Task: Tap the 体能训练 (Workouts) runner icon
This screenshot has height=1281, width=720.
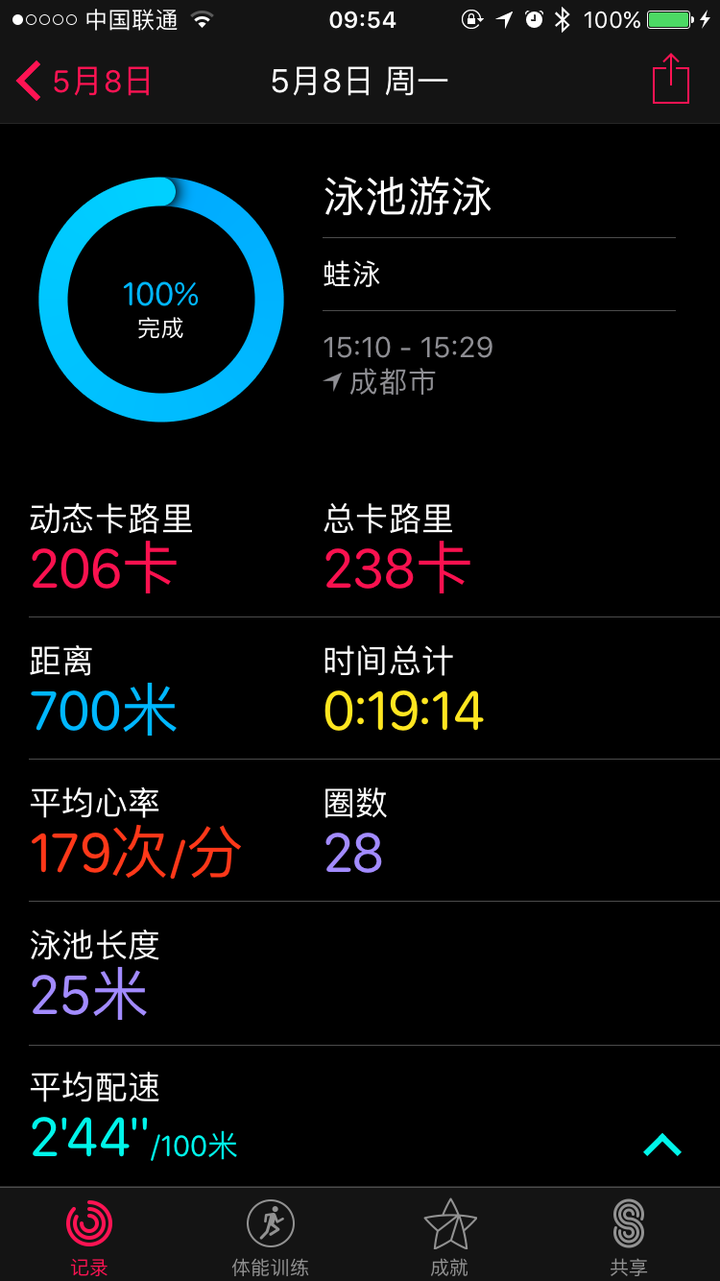Action: [x=269, y=1222]
